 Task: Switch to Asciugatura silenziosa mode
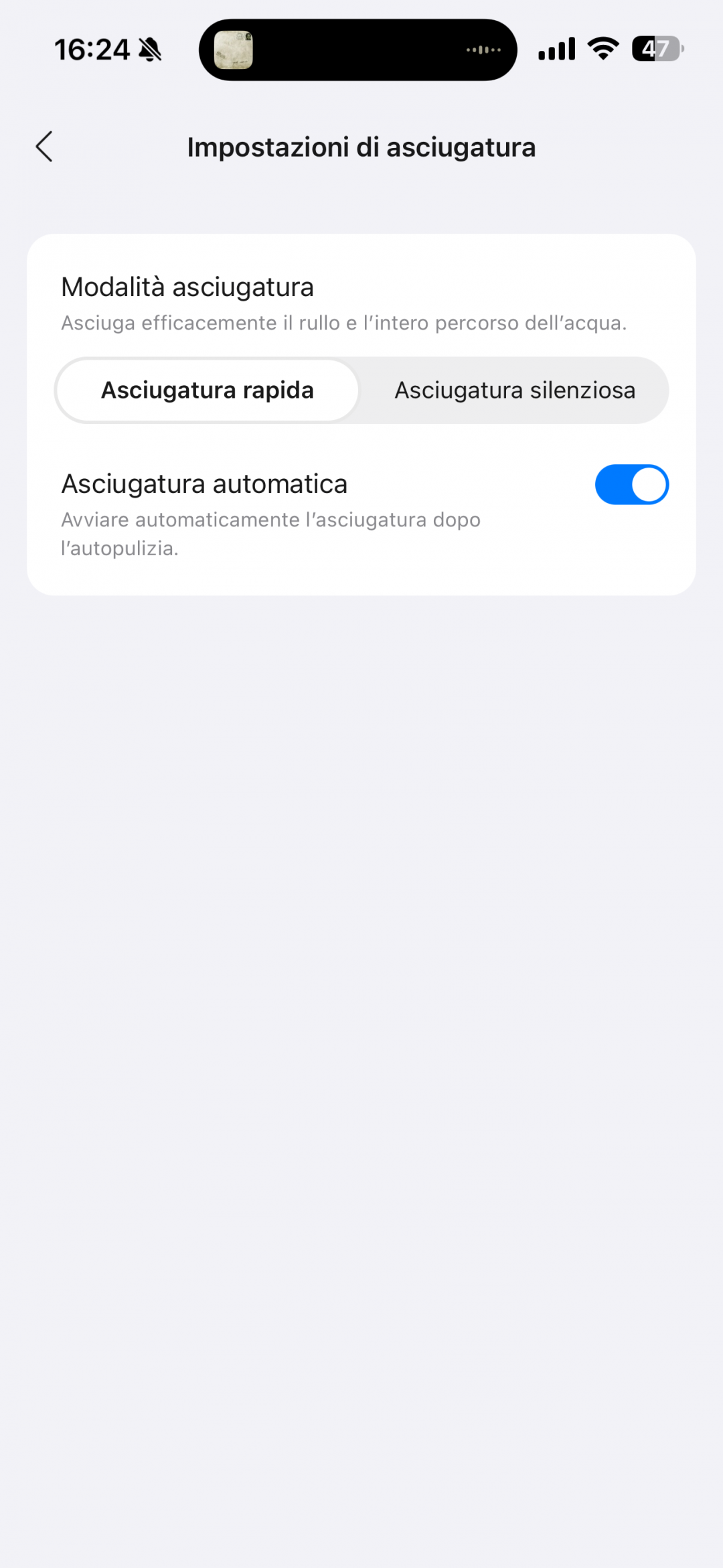coord(514,390)
